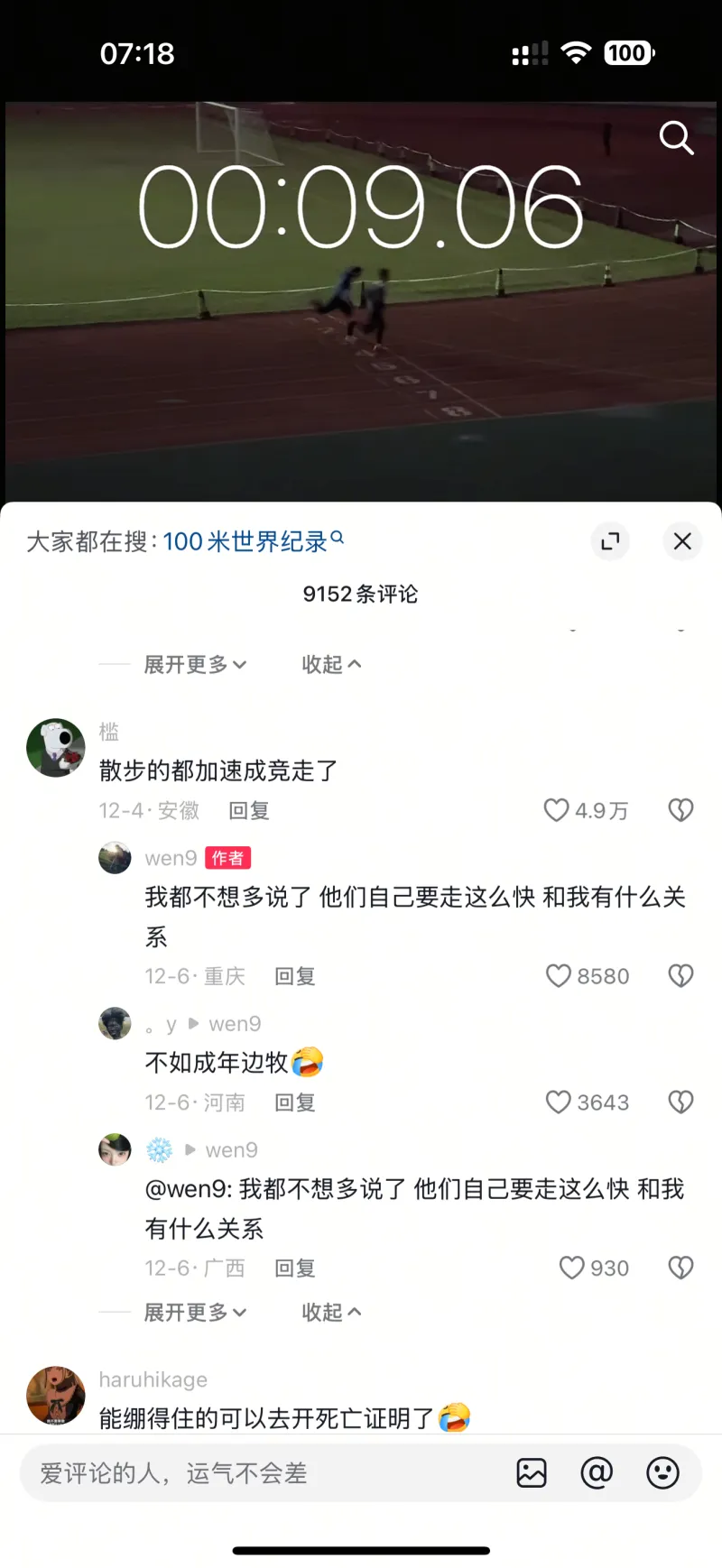Like the reply from 广西

click(x=572, y=1268)
